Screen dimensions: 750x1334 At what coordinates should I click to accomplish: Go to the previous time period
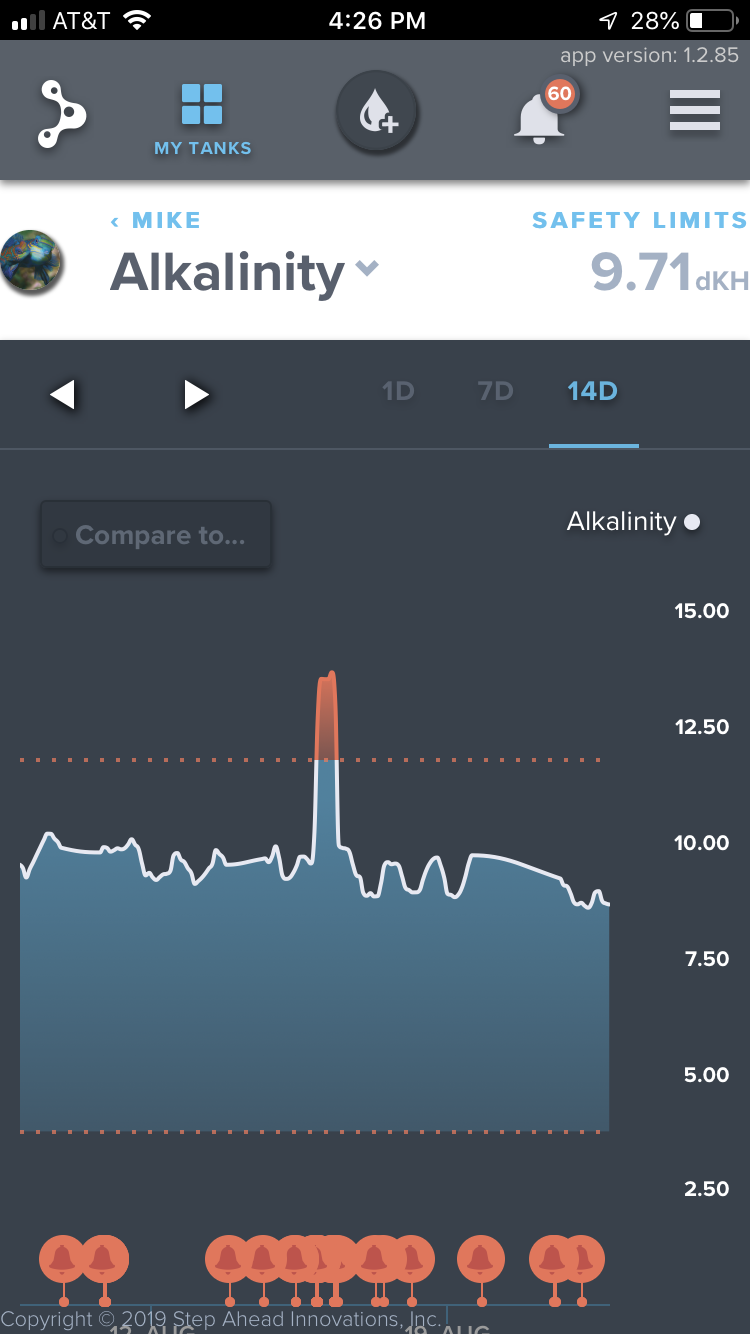(x=63, y=395)
